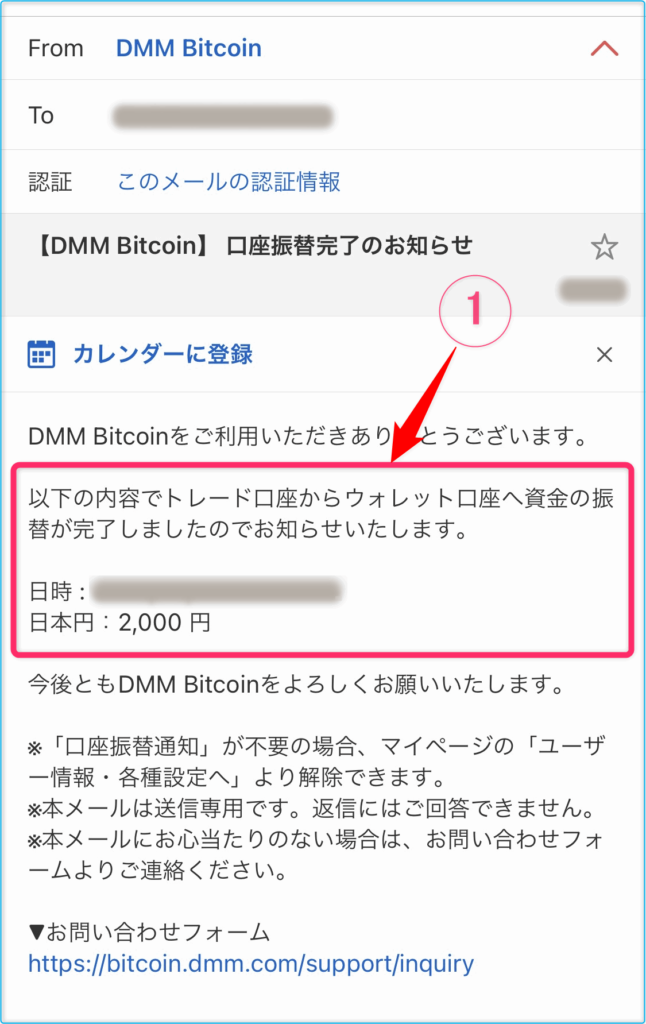Screen dimensions: 646x1024
Task: Open the DMM Bitcoin sender name
Action: click(x=188, y=48)
